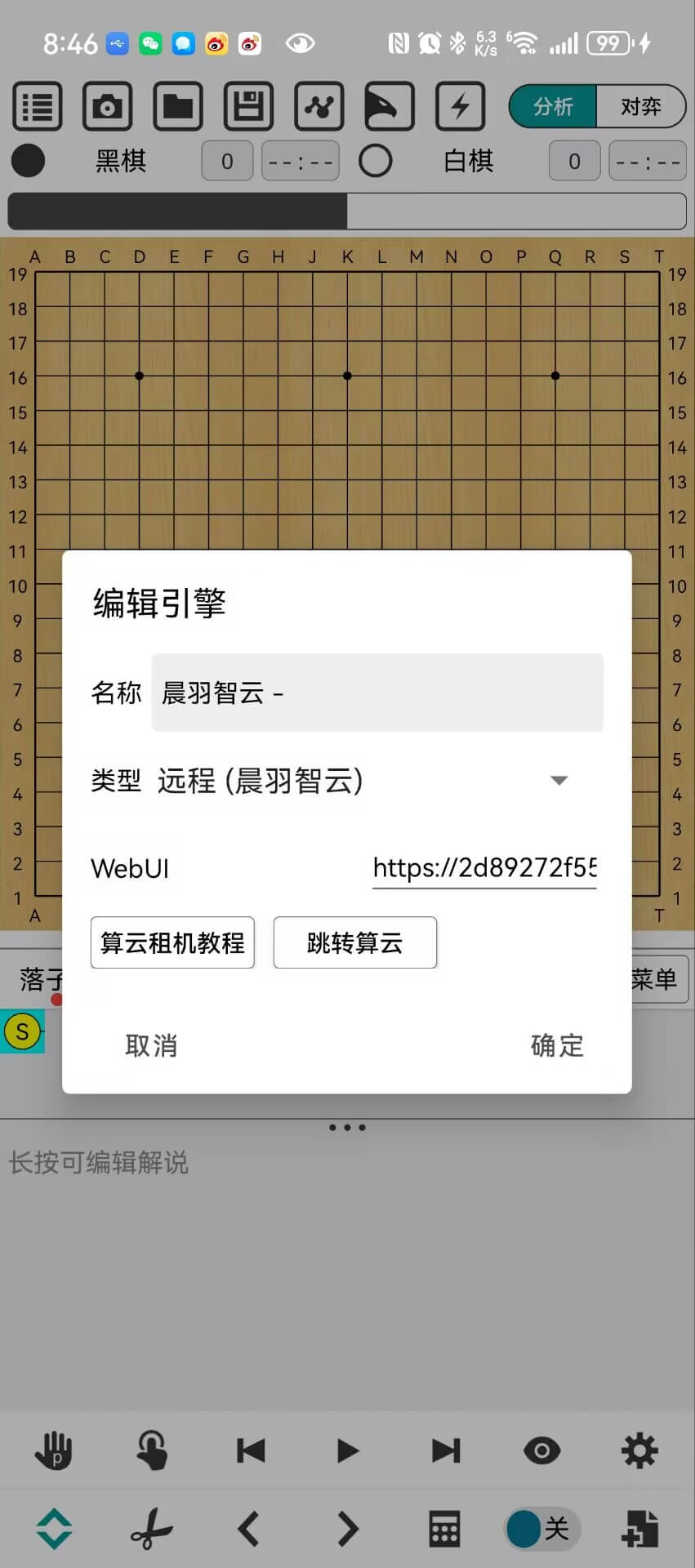This screenshot has height=1568, width=695.
Task: Confirm engine edits with 确定
Action: [x=557, y=1045]
